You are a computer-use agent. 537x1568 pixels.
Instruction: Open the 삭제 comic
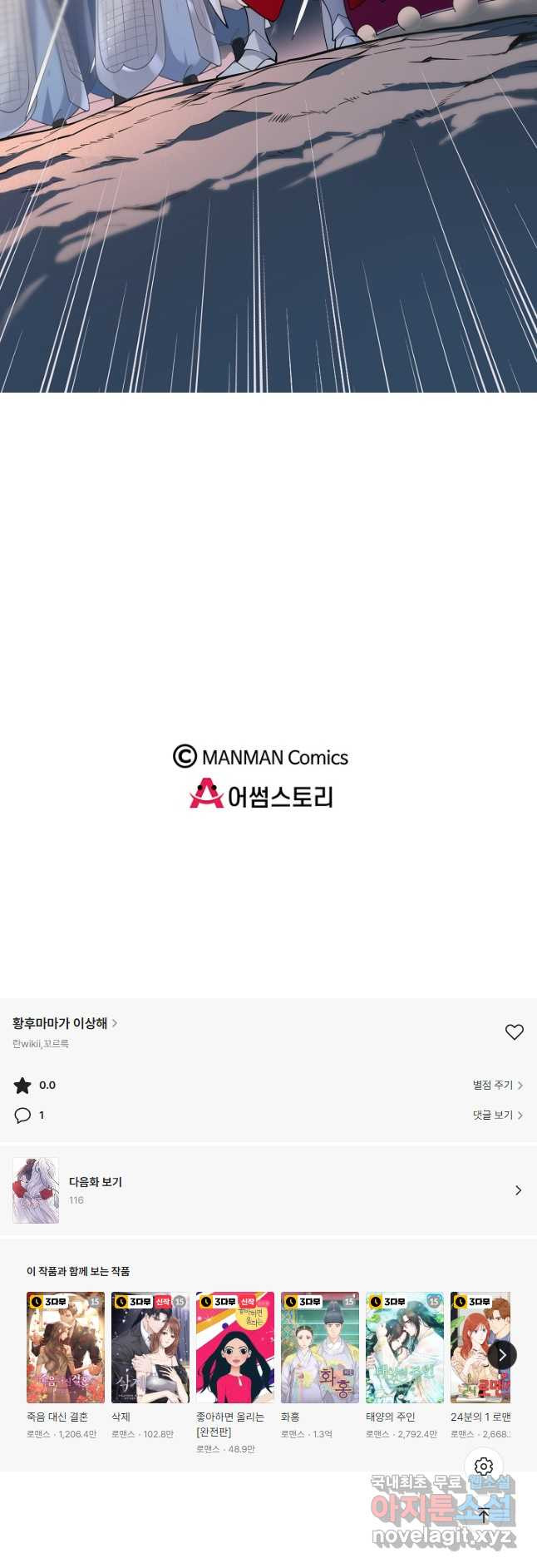pyautogui.click(x=150, y=1348)
